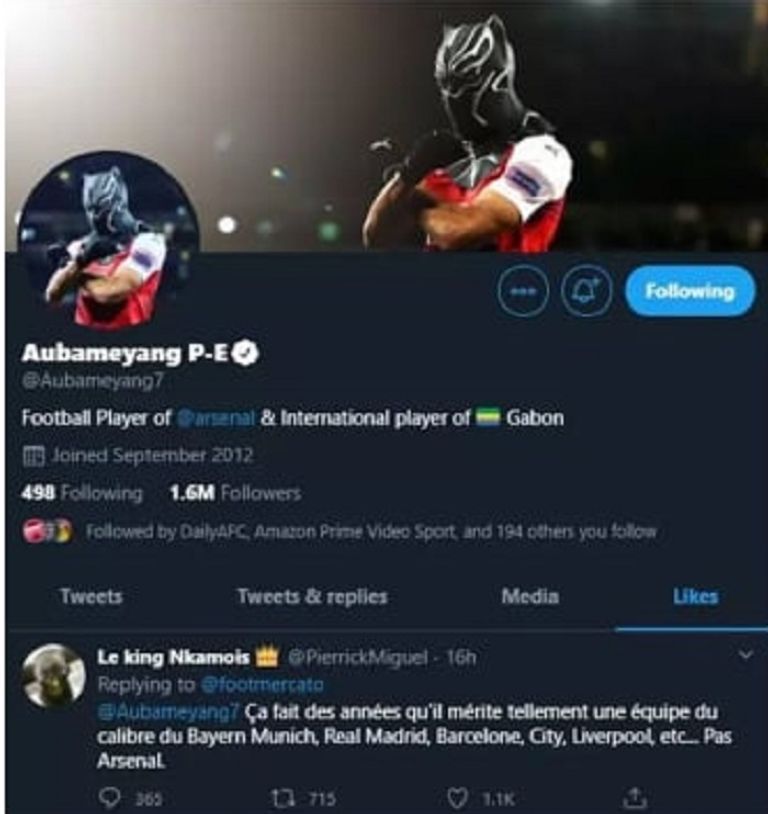The image size is (768, 814).
Task: Reply to Le king Nkamois's tweet
Action: [110, 798]
